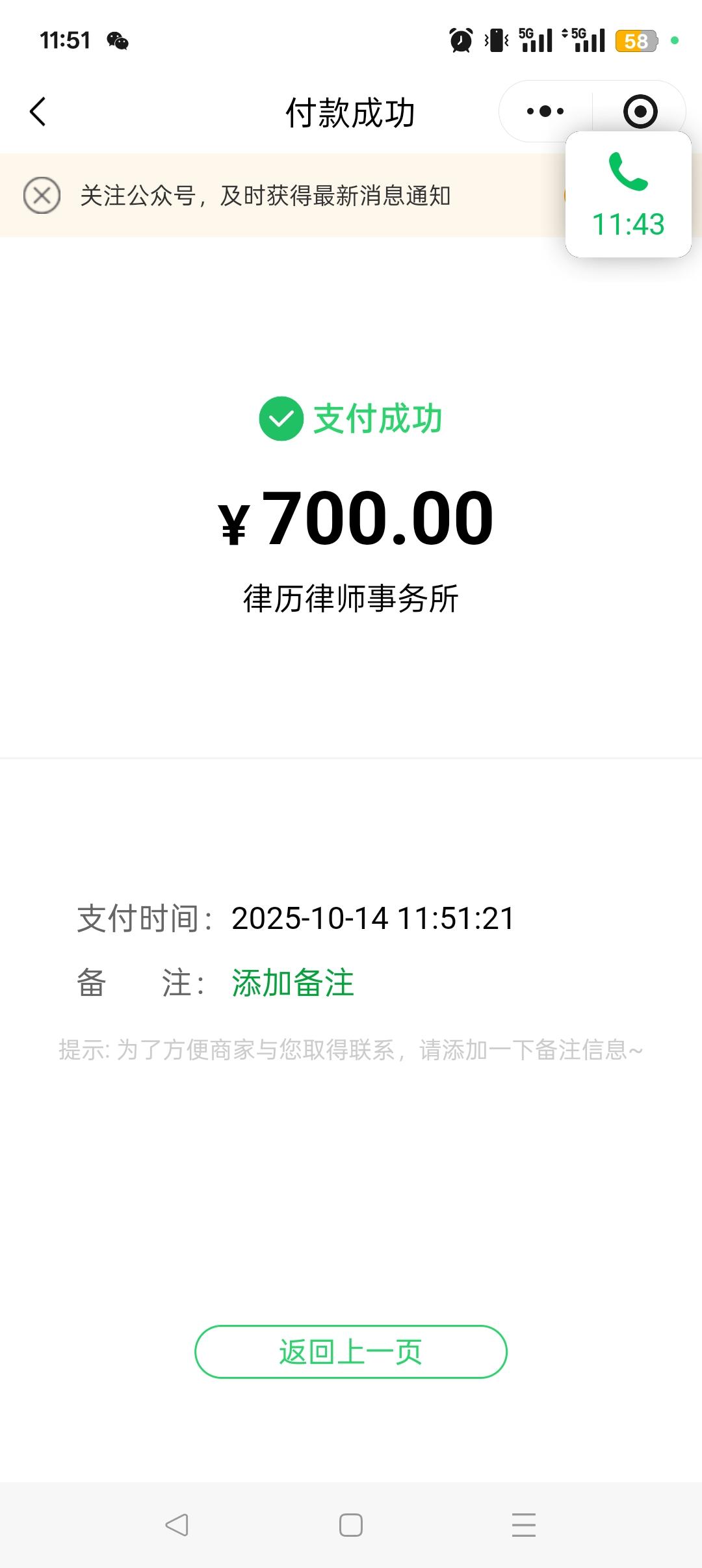This screenshot has height=1568, width=702.
Task: Tap the system back navigation button
Action: pyautogui.click(x=177, y=1525)
